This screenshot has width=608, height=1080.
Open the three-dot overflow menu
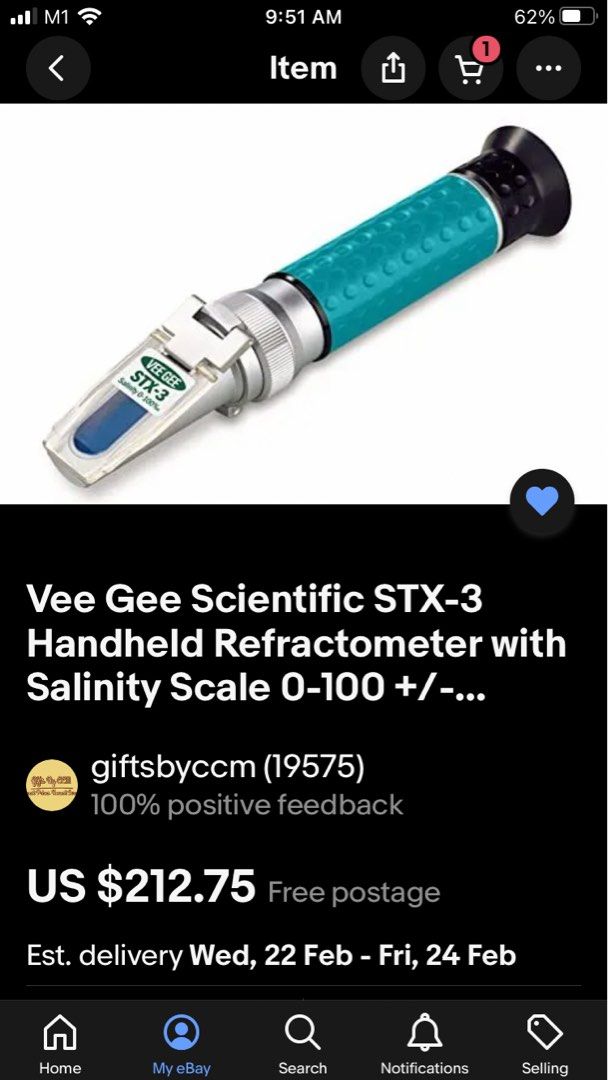click(548, 68)
